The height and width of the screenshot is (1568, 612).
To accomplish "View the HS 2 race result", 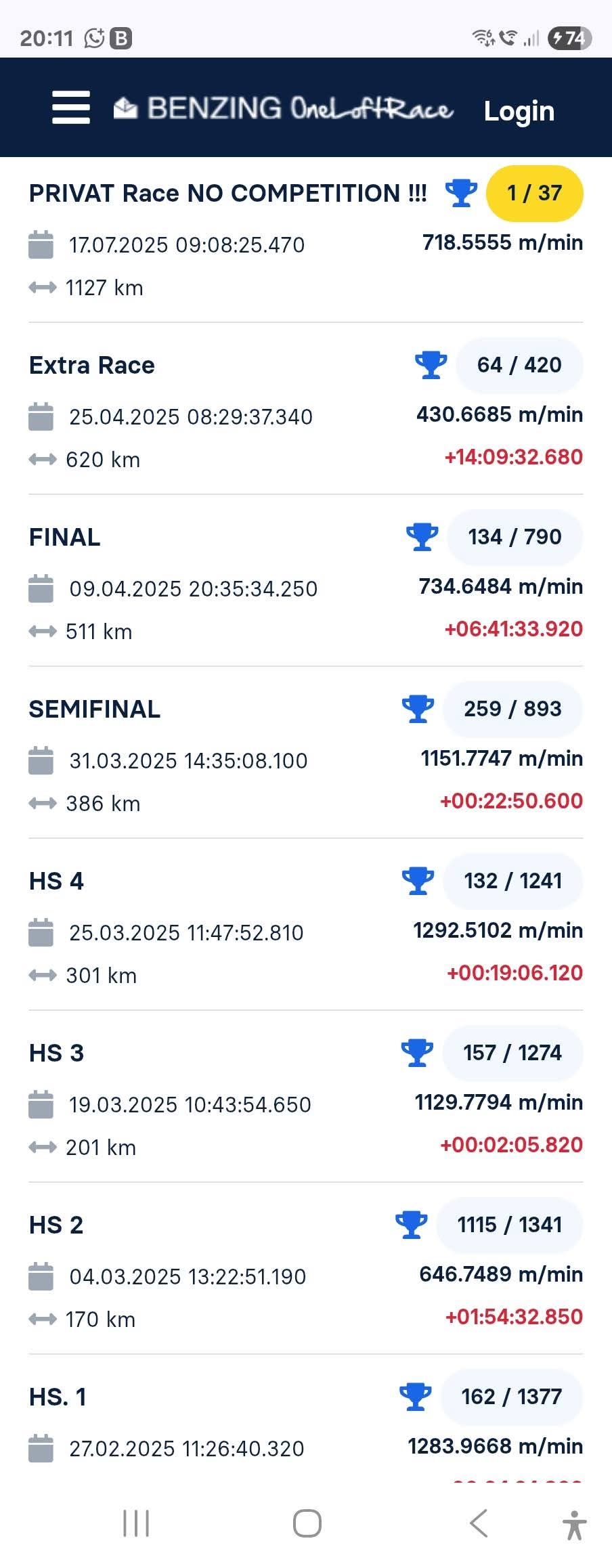I will point(57,1225).
